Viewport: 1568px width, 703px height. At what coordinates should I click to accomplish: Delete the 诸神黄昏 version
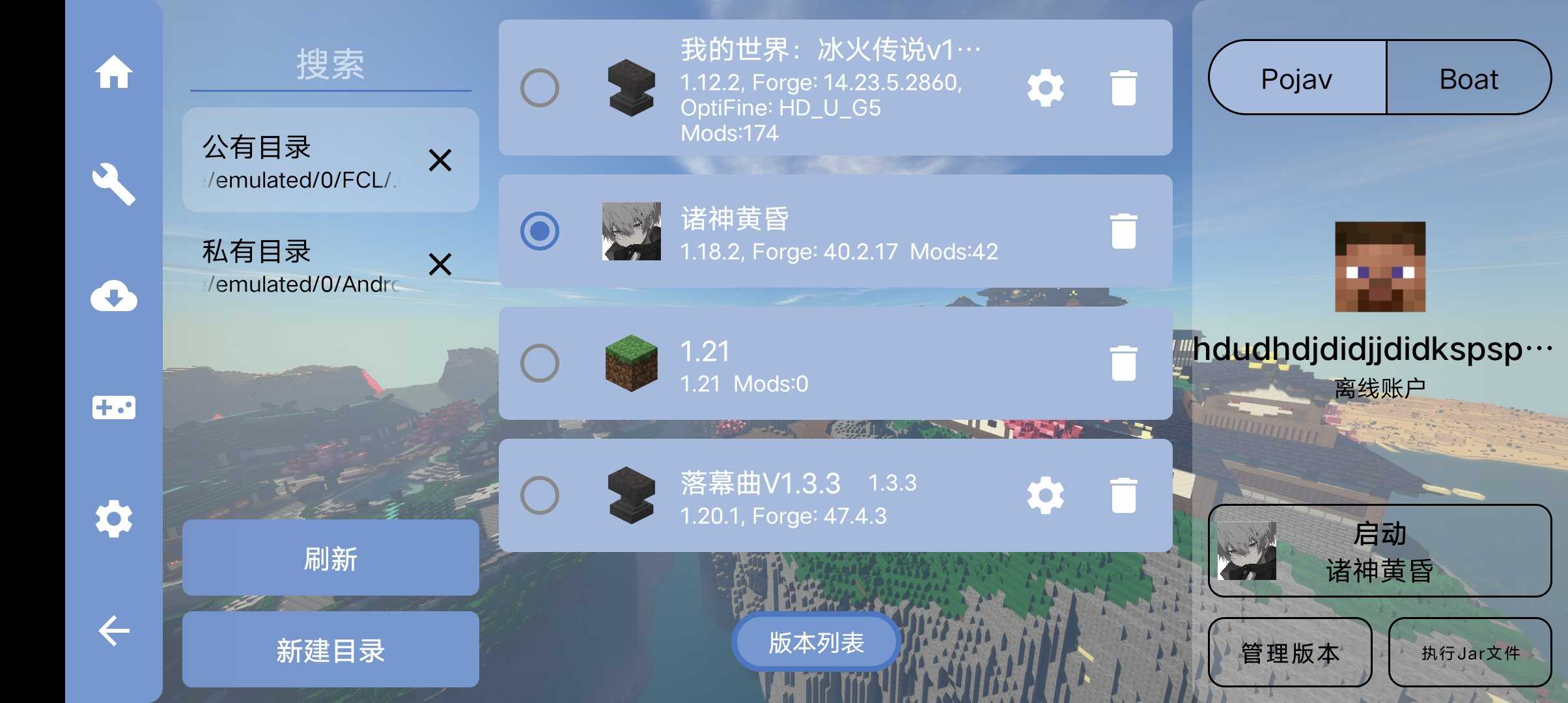1123,232
